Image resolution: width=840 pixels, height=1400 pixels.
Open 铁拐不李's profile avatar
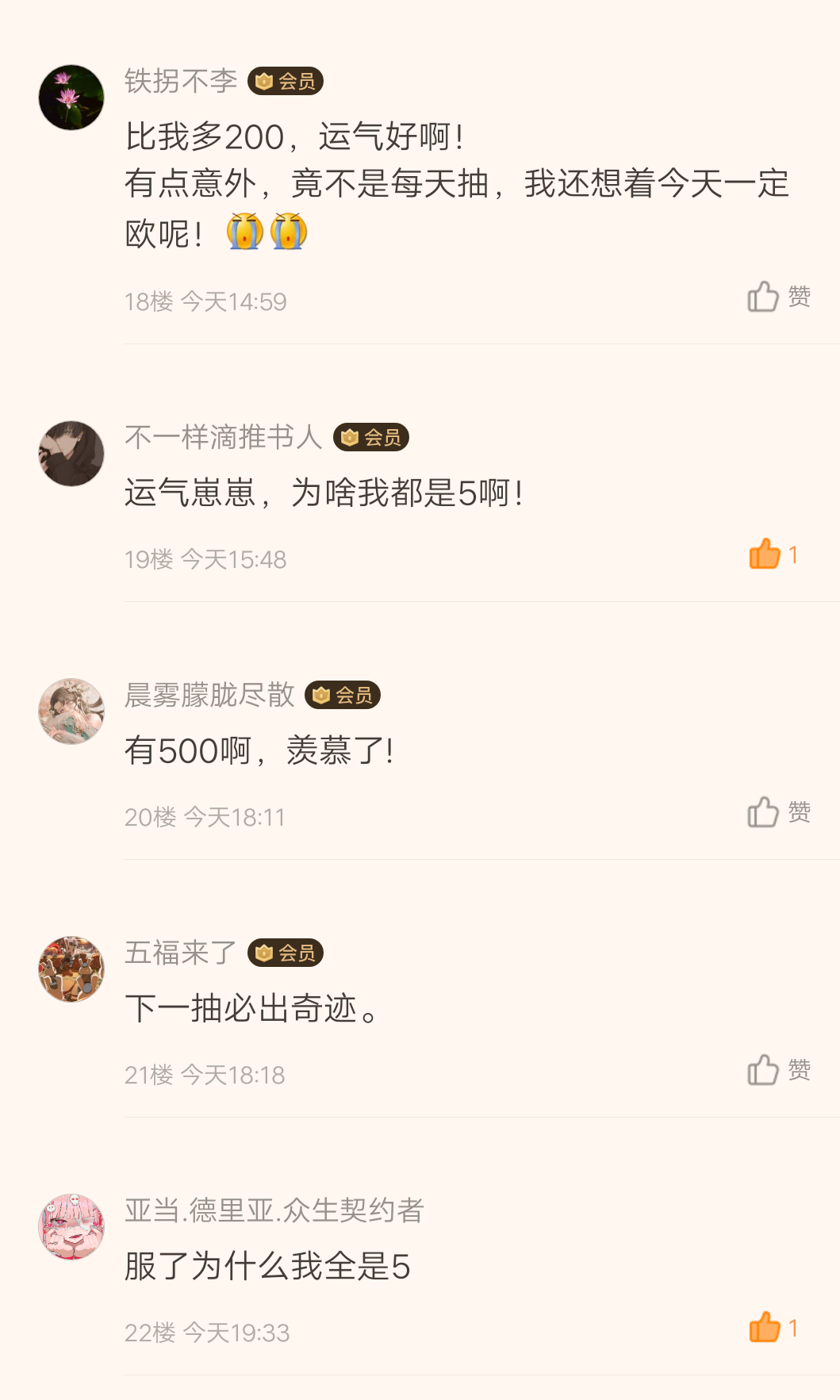71,98
